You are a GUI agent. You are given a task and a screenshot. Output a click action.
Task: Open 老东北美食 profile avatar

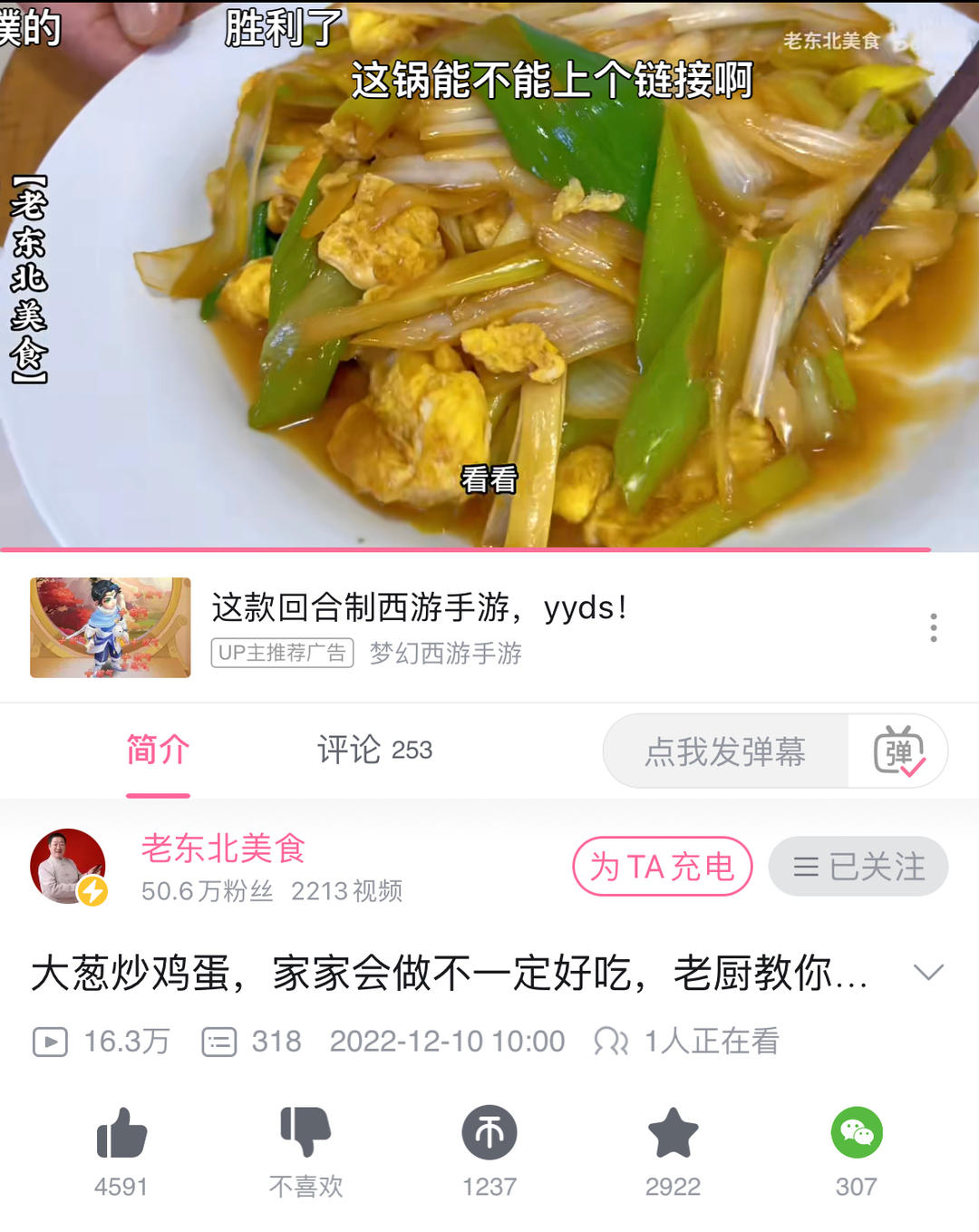click(x=68, y=867)
